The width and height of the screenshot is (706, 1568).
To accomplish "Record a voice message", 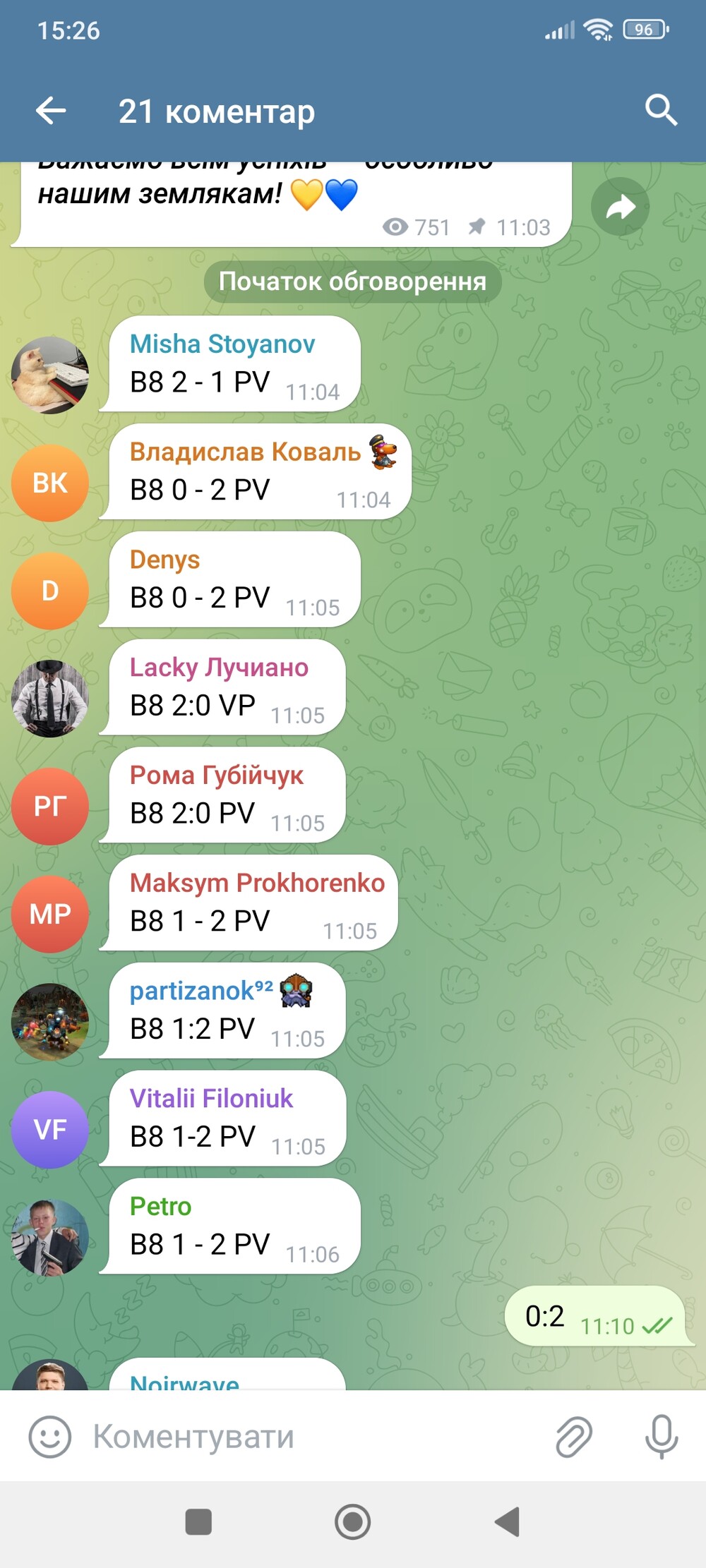I will coord(661,1436).
